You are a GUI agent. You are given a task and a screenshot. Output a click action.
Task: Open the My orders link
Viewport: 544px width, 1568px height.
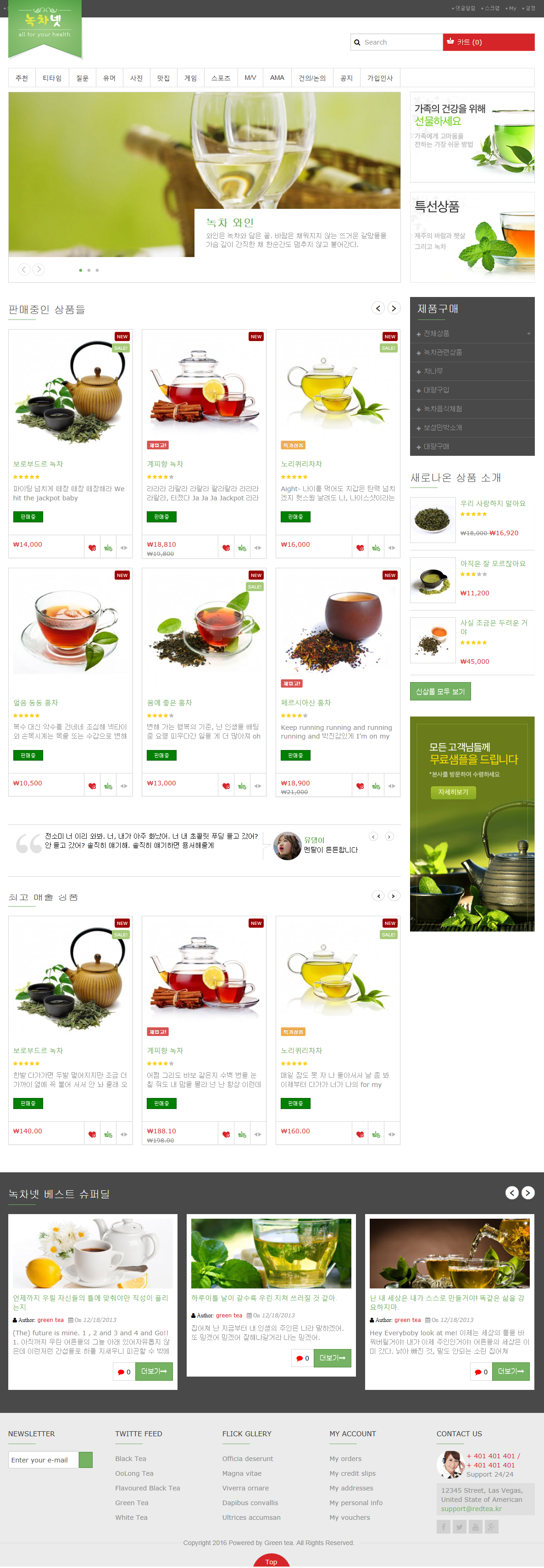pos(345,1458)
